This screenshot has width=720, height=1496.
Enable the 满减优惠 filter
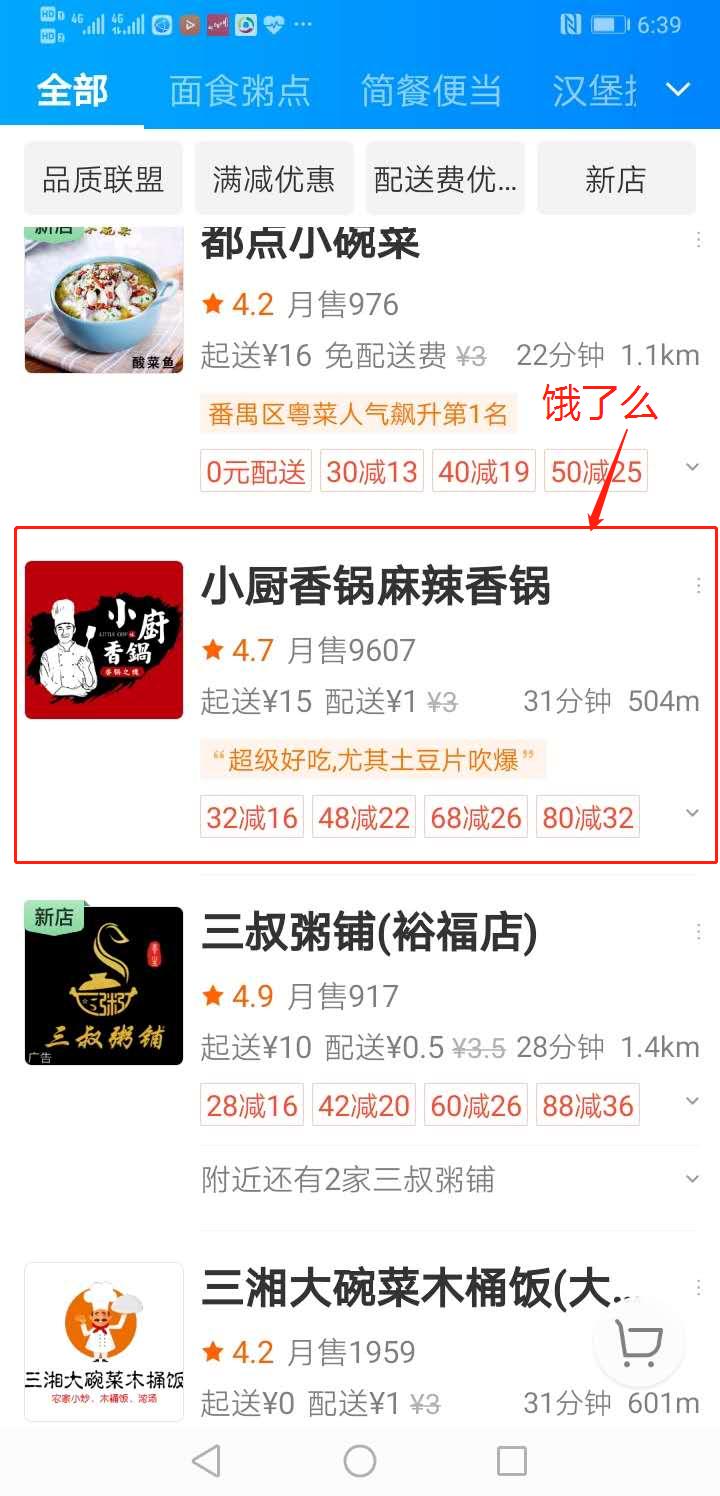click(x=274, y=177)
